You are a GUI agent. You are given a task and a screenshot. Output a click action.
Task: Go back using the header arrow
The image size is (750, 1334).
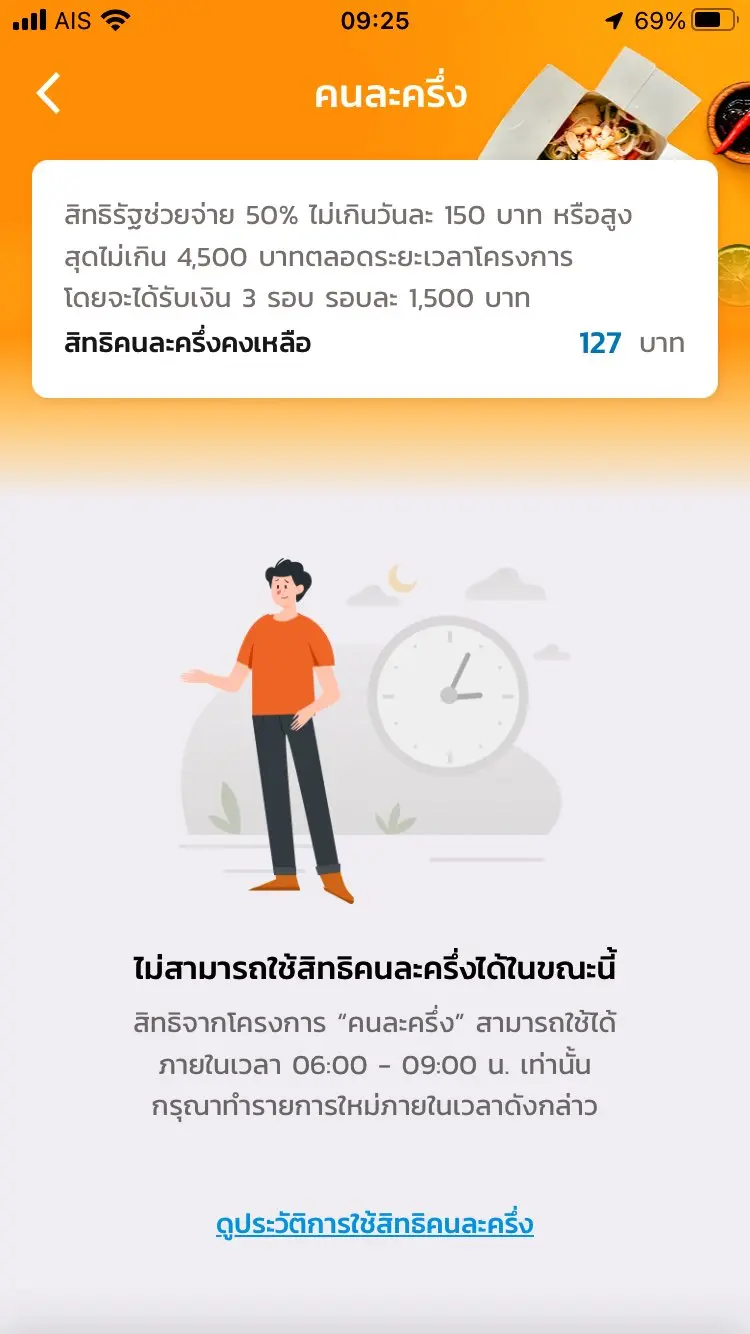49,94
